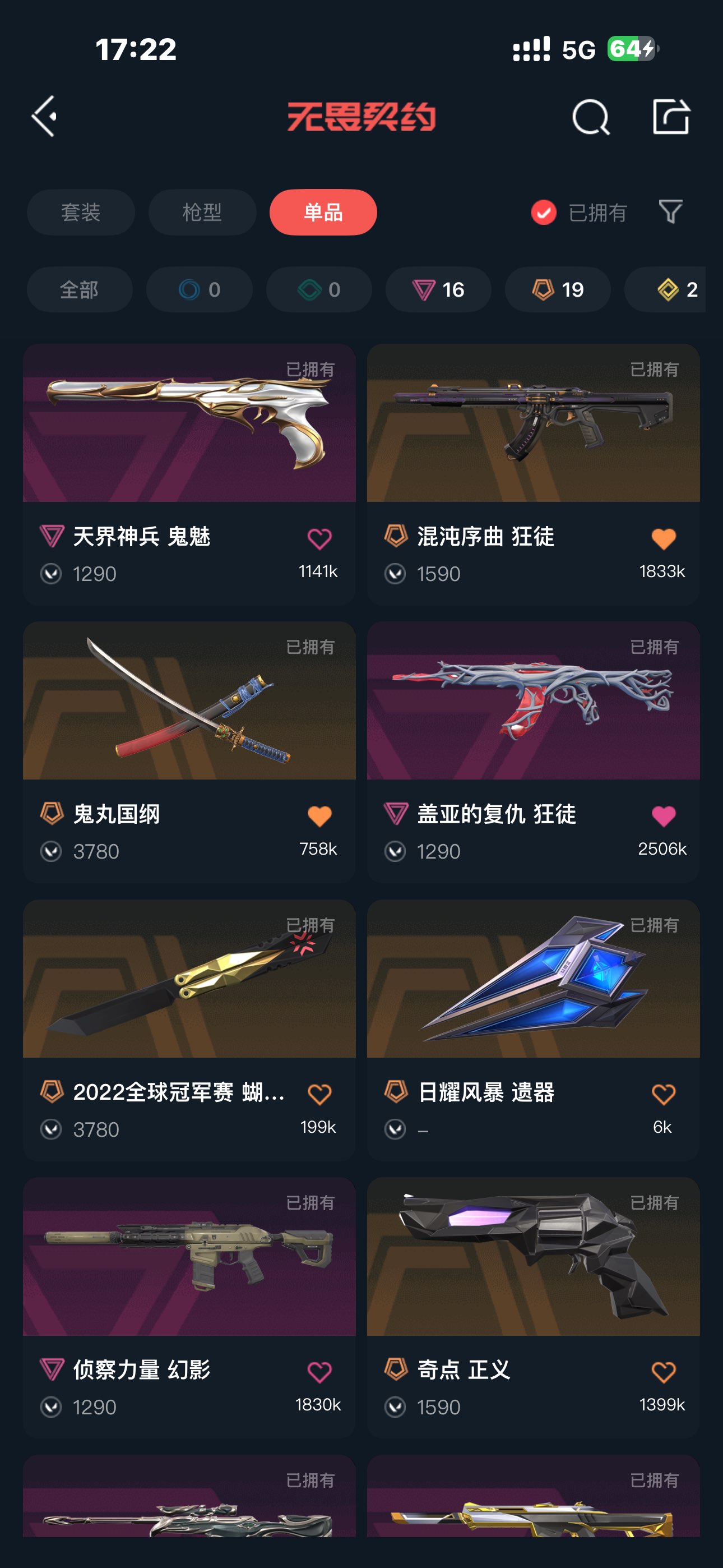Open the search icon in header
The image size is (723, 1568).
(590, 117)
